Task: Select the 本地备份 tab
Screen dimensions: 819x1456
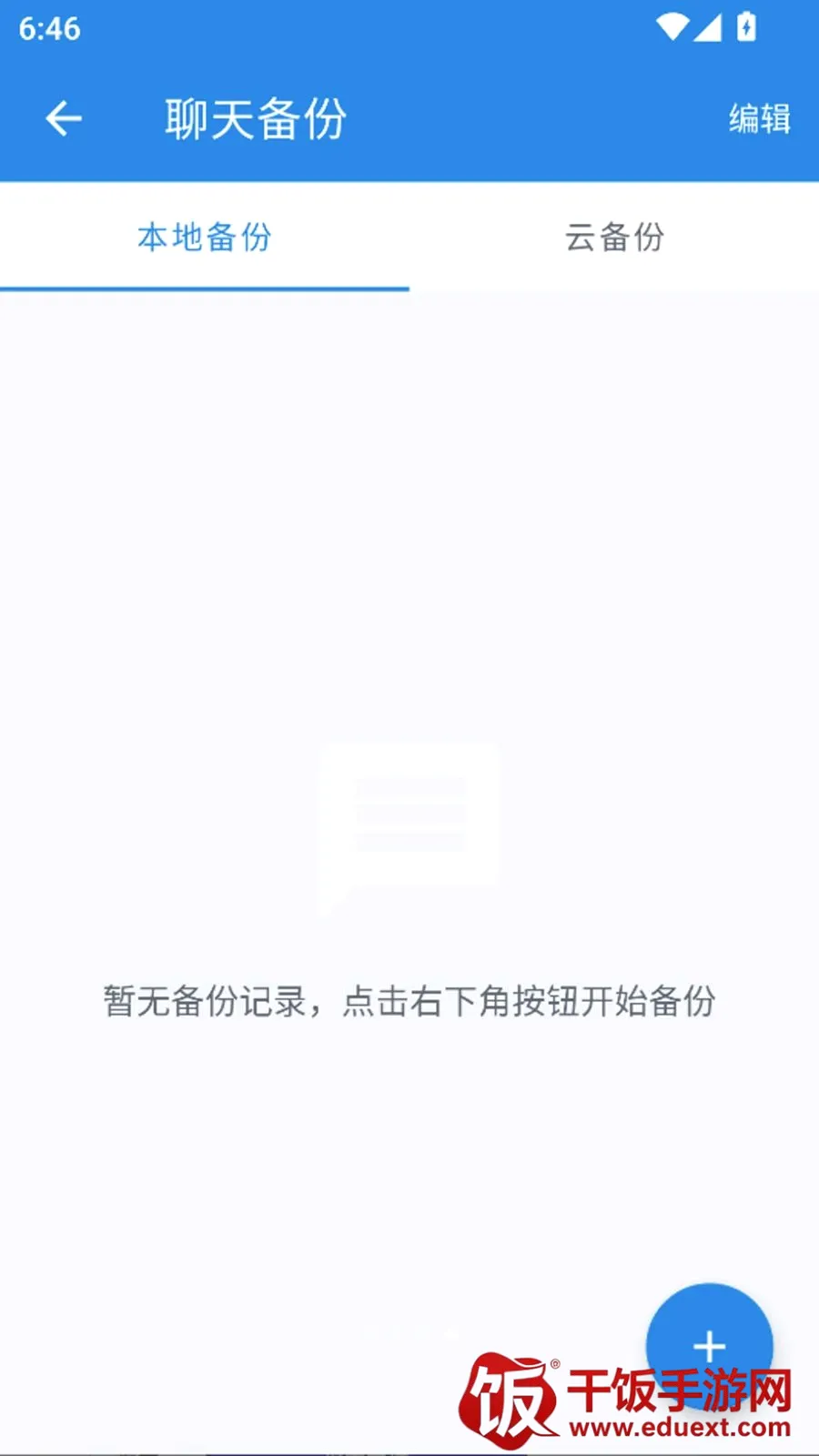Action: [205, 237]
